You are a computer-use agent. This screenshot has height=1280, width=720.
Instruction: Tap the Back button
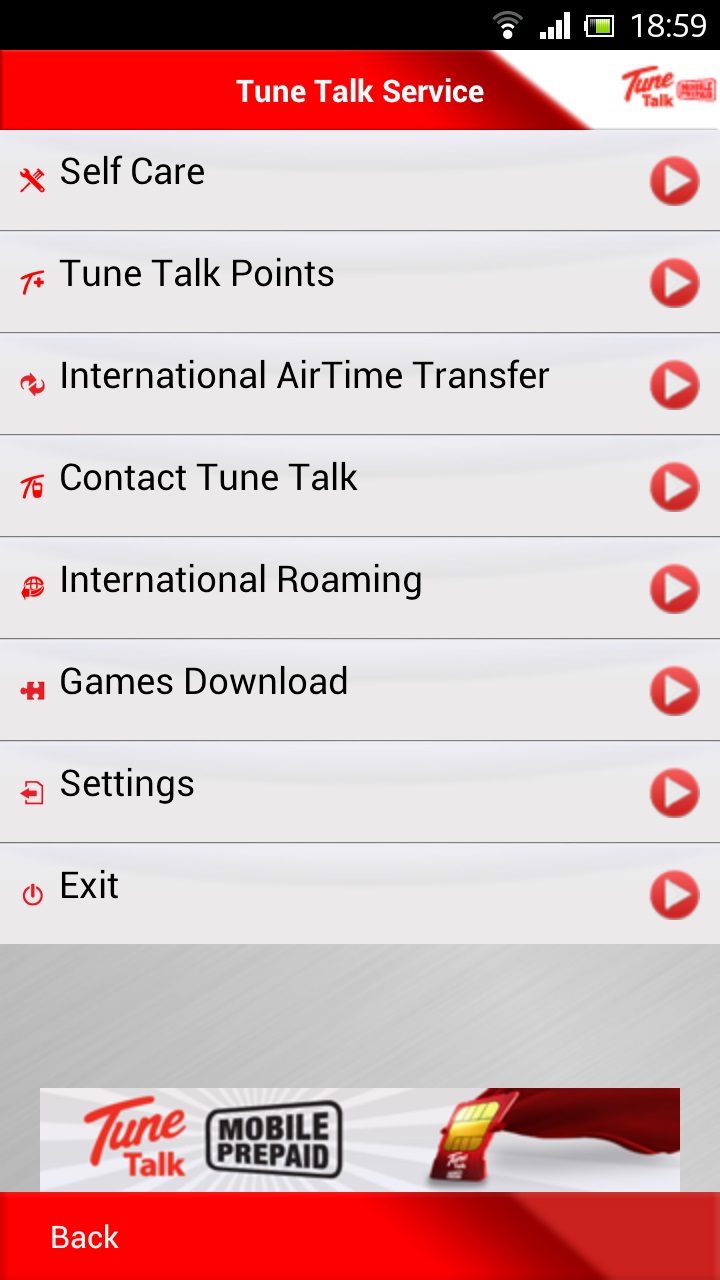point(85,1237)
